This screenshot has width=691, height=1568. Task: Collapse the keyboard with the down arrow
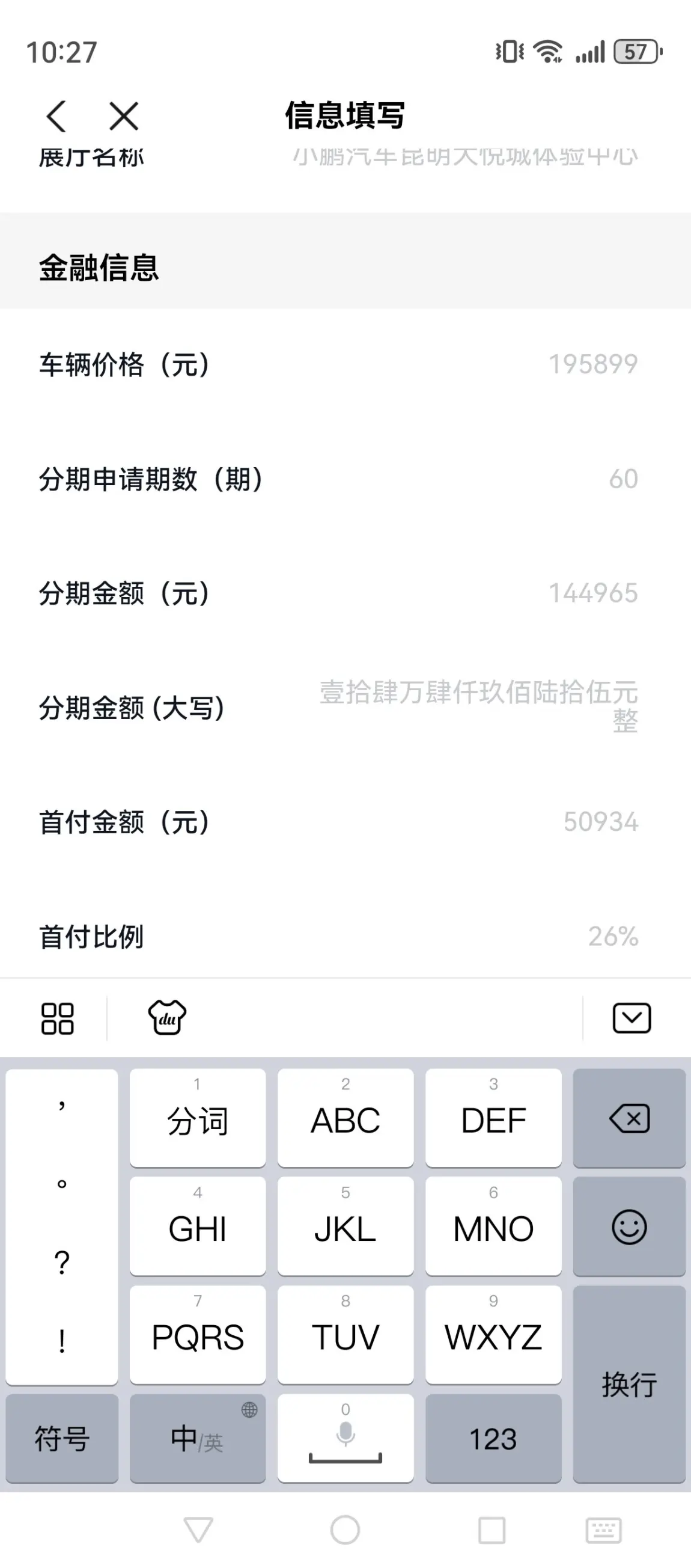[x=632, y=1018]
